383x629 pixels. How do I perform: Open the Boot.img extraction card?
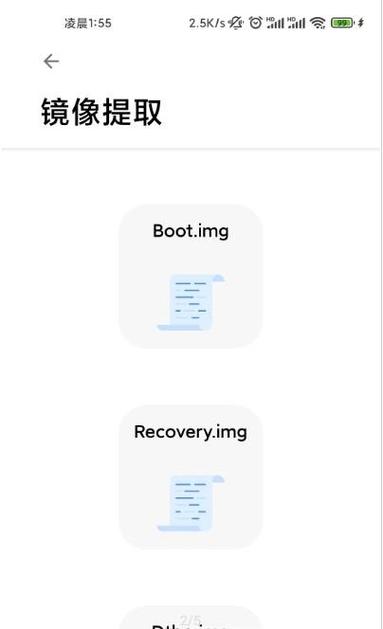click(x=190, y=276)
